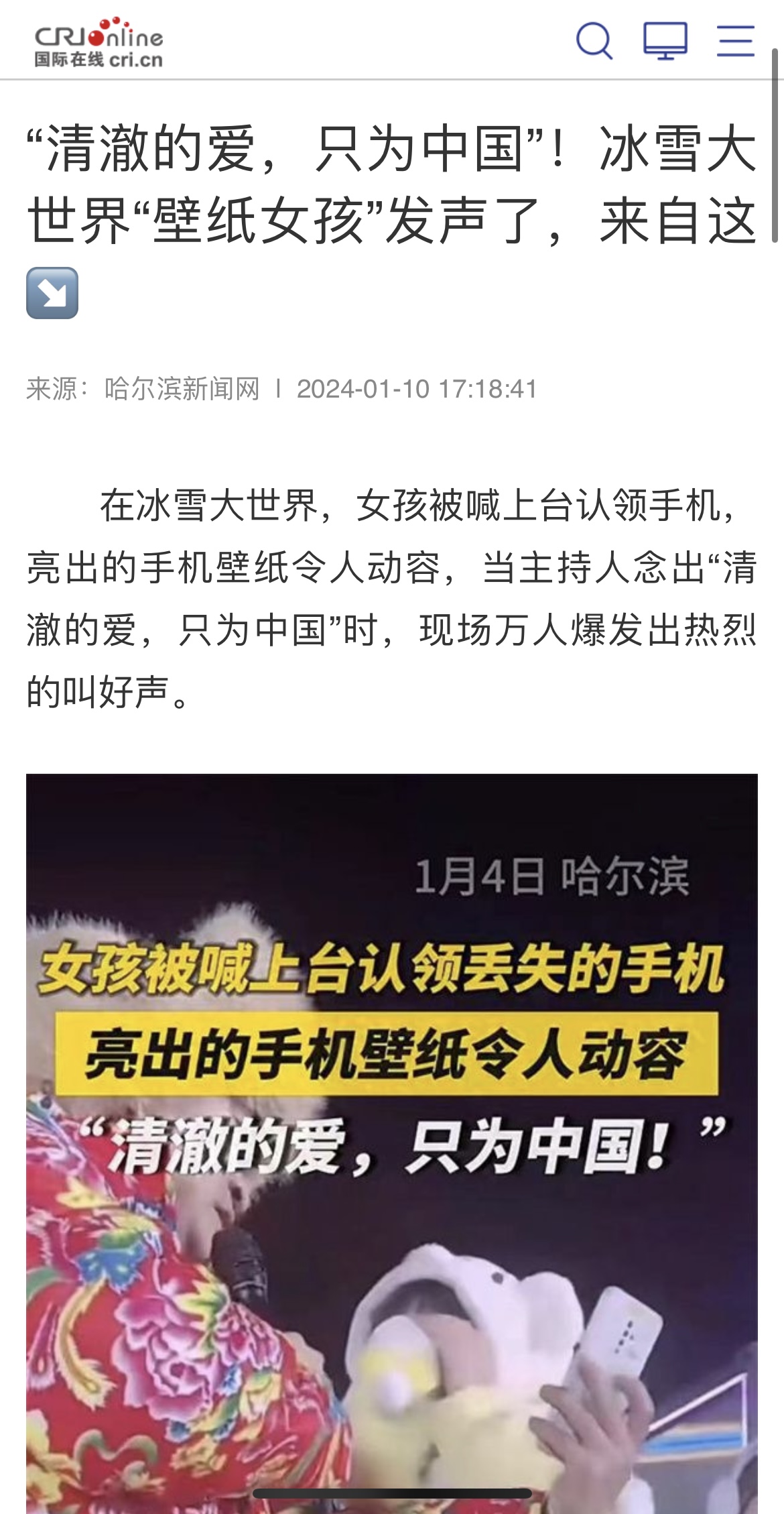Switch to desktop version via monitor icon
The width and height of the screenshot is (784, 1514).
pyautogui.click(x=665, y=41)
